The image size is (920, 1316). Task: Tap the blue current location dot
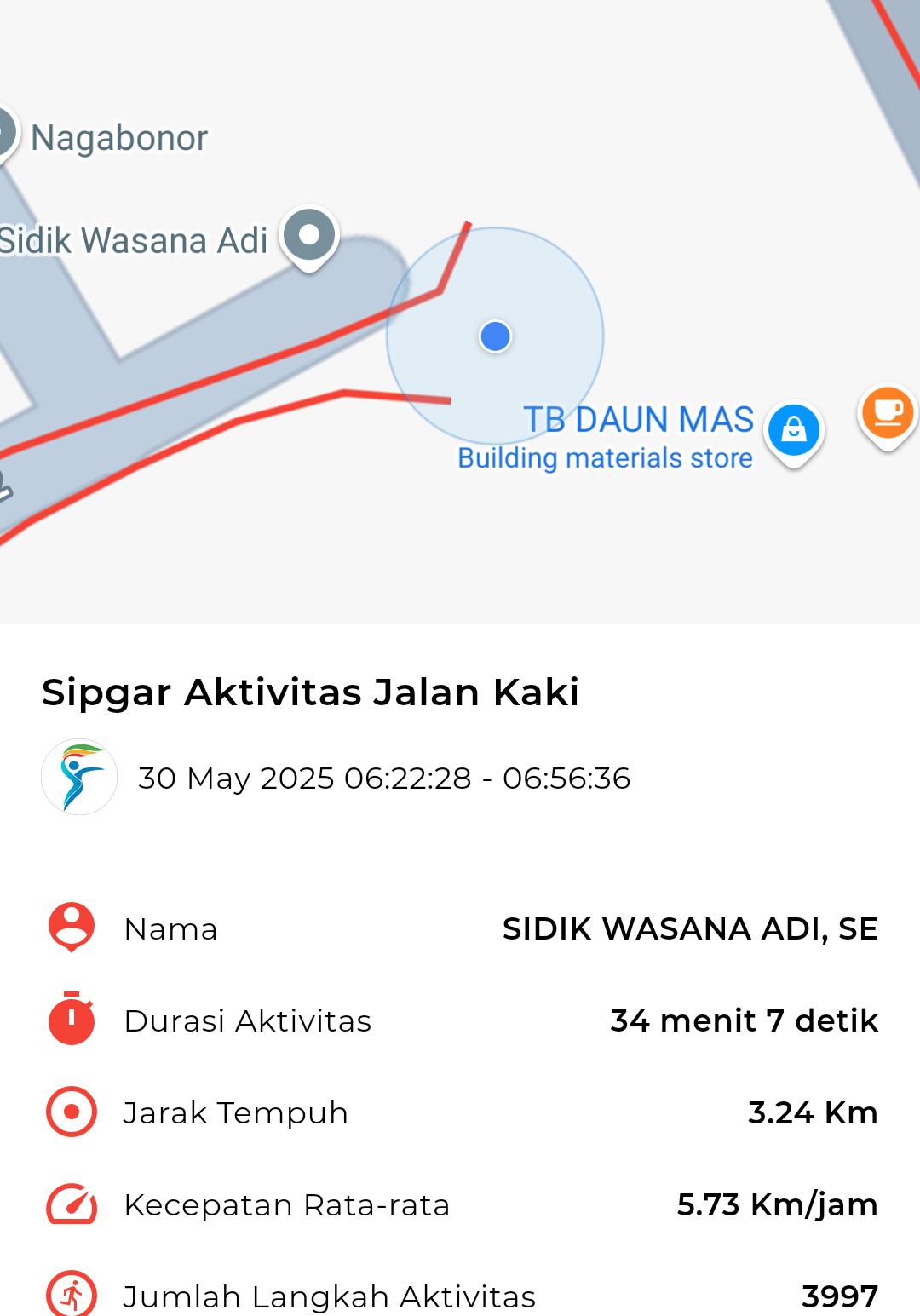click(495, 336)
